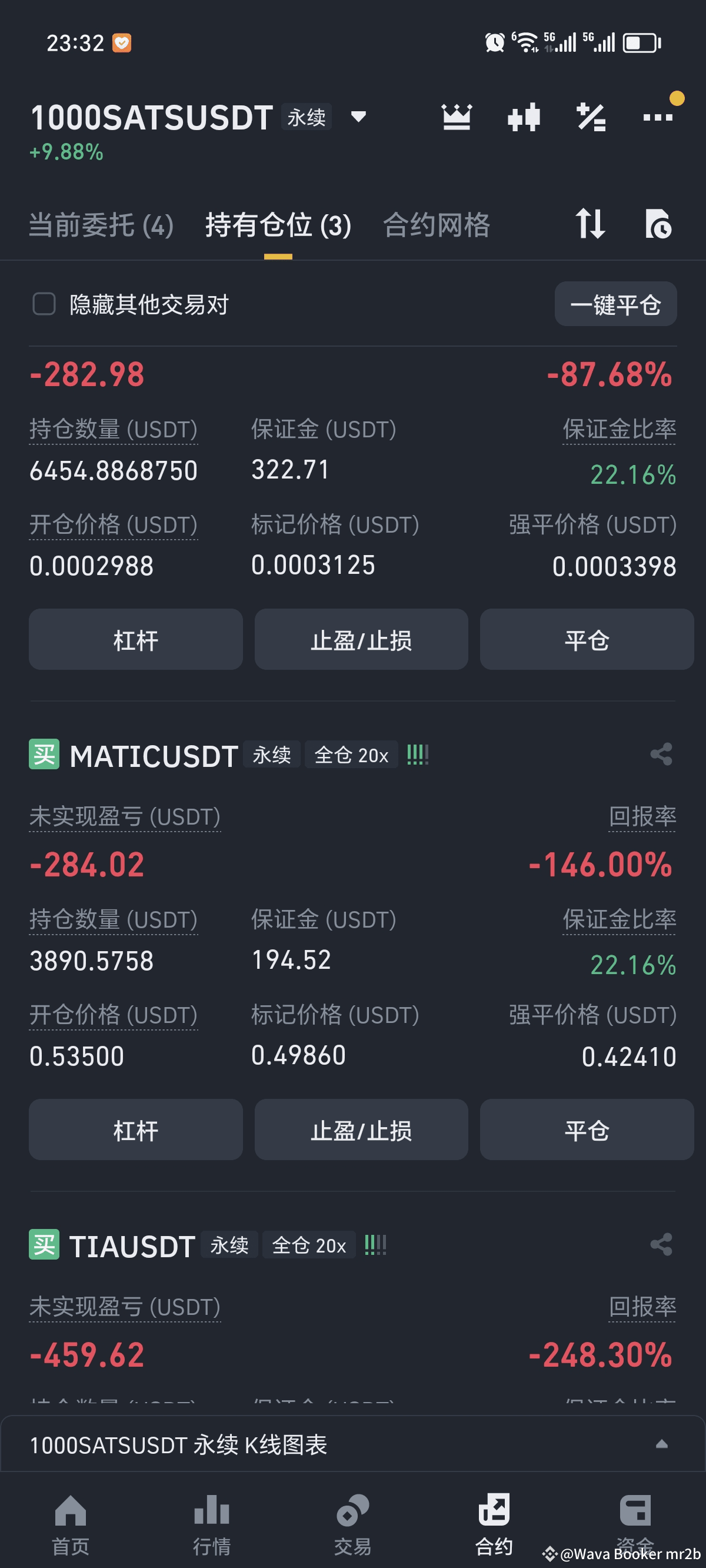Expand the 1000SATSUSDT K线图表 panel

pyautogui.click(x=353, y=1444)
